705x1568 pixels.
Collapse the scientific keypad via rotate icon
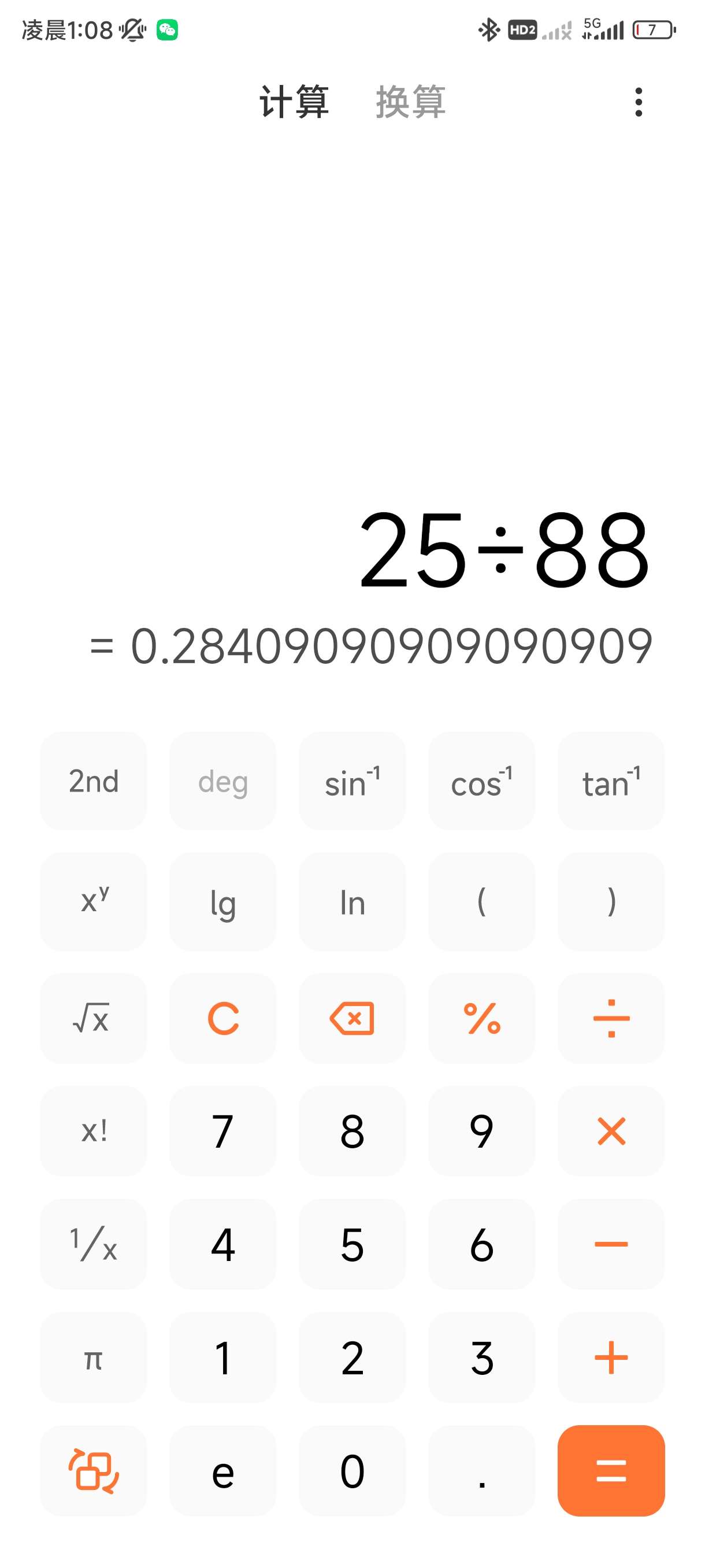pyautogui.click(x=93, y=1471)
